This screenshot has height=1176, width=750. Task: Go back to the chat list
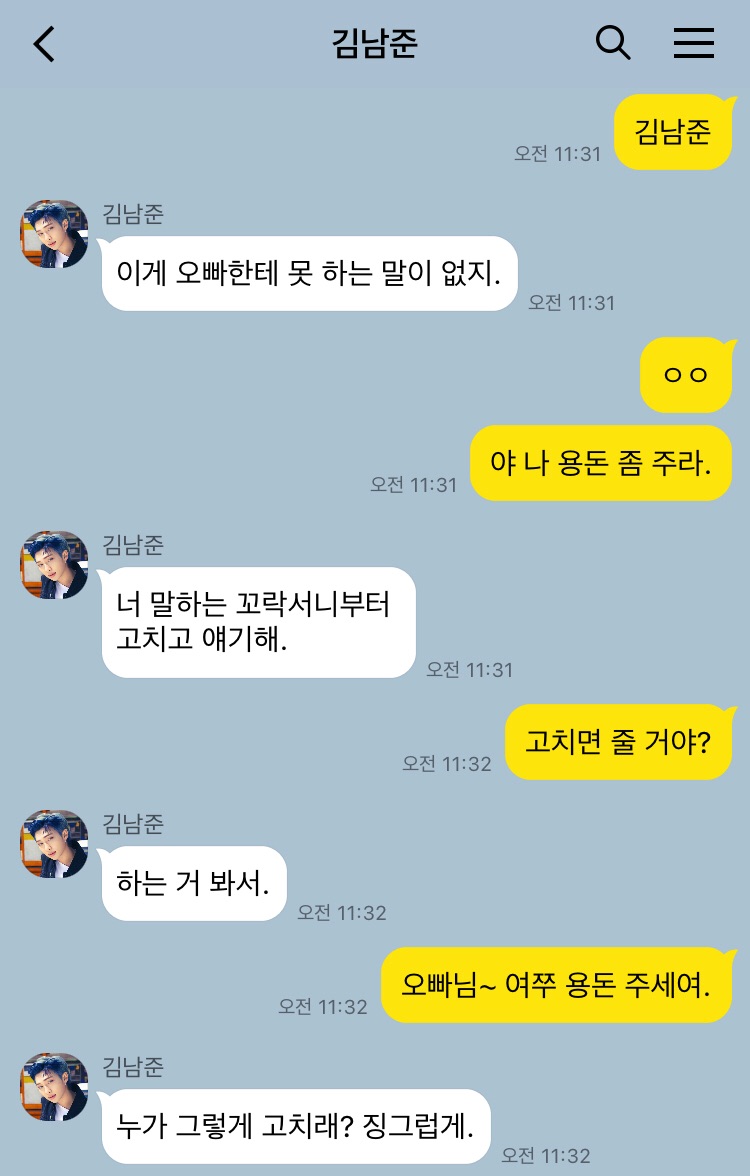(x=44, y=44)
